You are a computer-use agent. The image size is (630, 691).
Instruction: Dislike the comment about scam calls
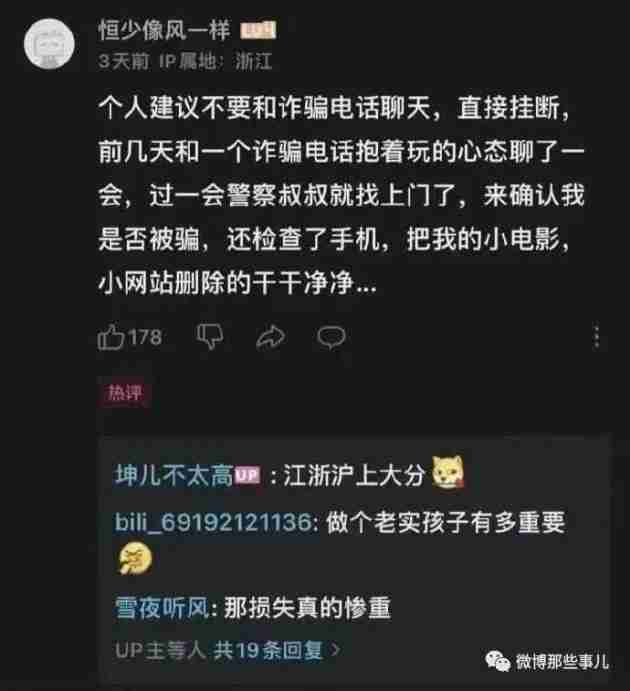point(211,337)
